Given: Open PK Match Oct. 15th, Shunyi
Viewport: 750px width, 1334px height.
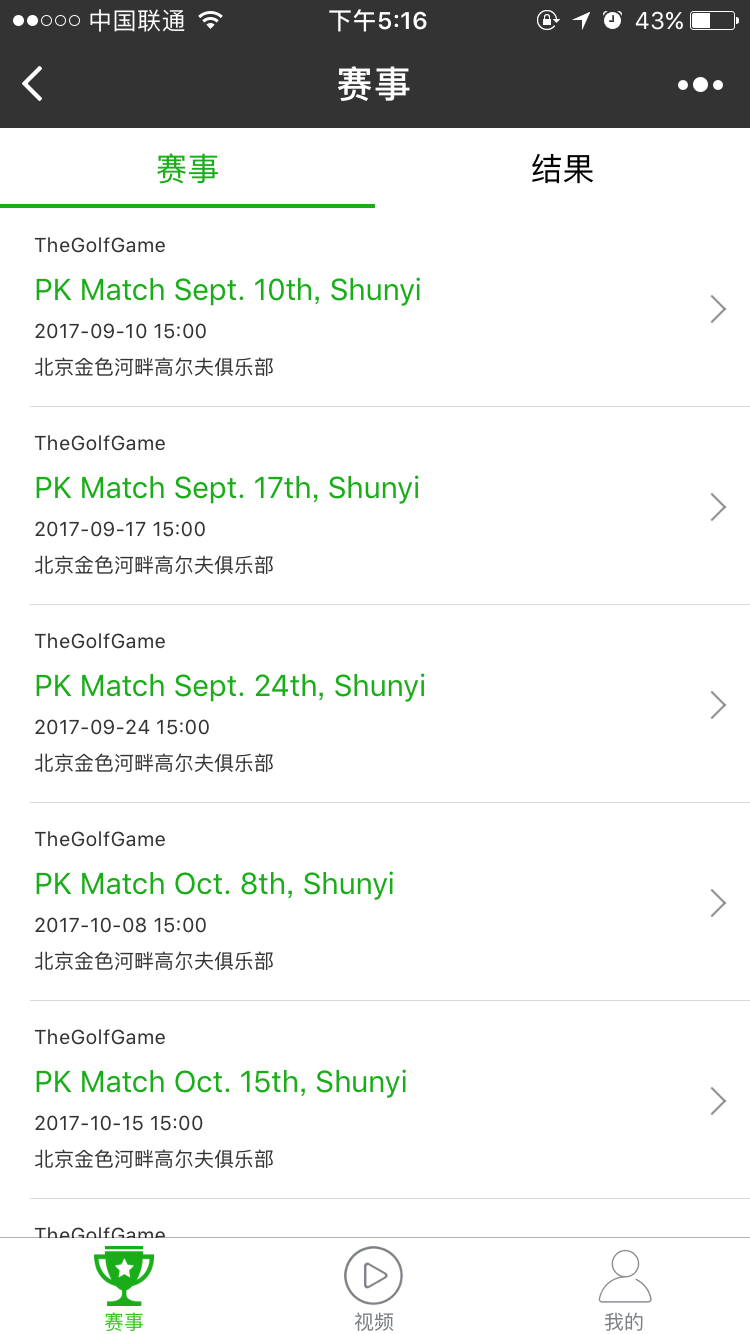Looking at the screenshot, I should point(375,1100).
